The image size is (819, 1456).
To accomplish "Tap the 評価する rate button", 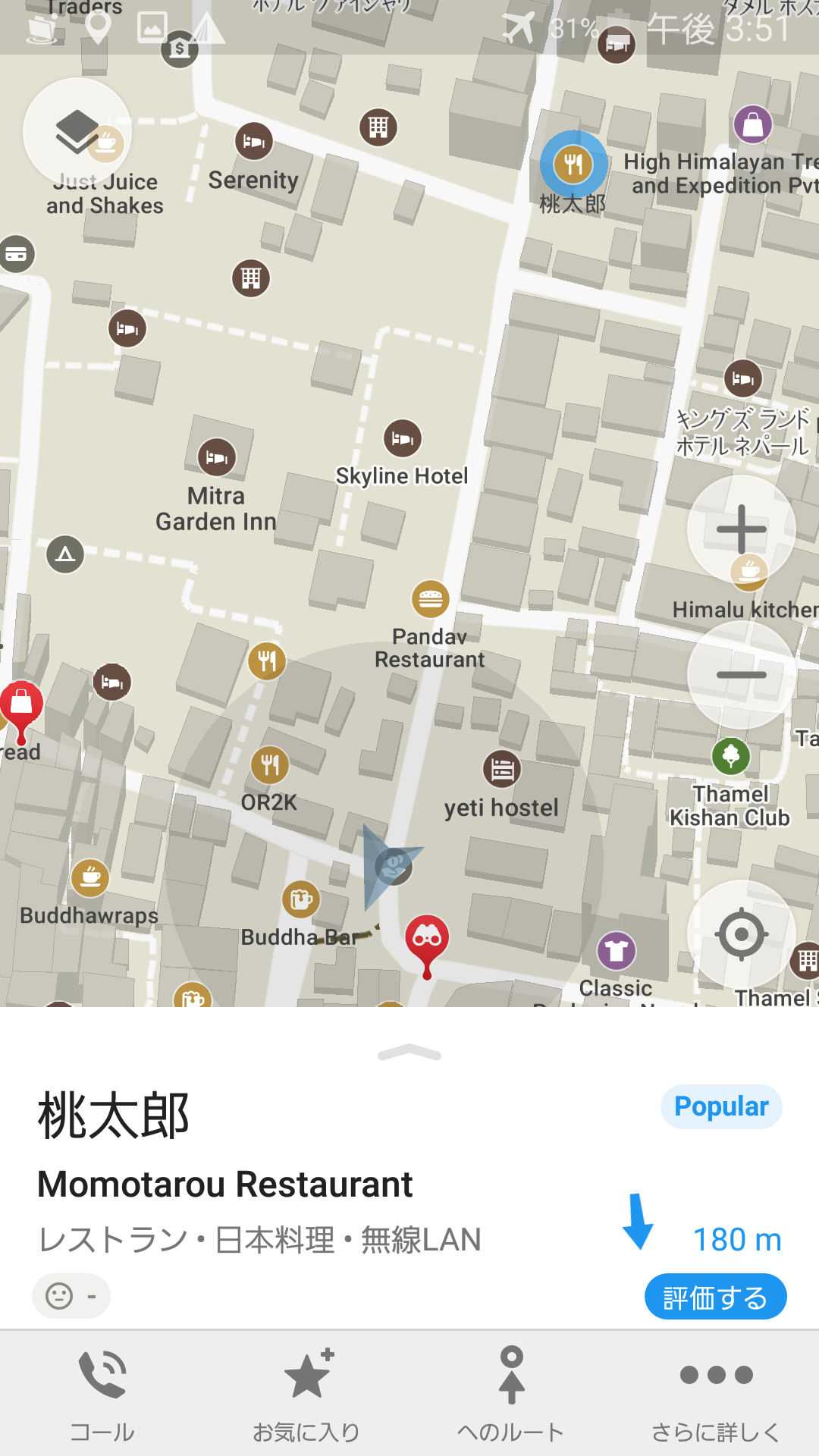I will coord(715,1297).
